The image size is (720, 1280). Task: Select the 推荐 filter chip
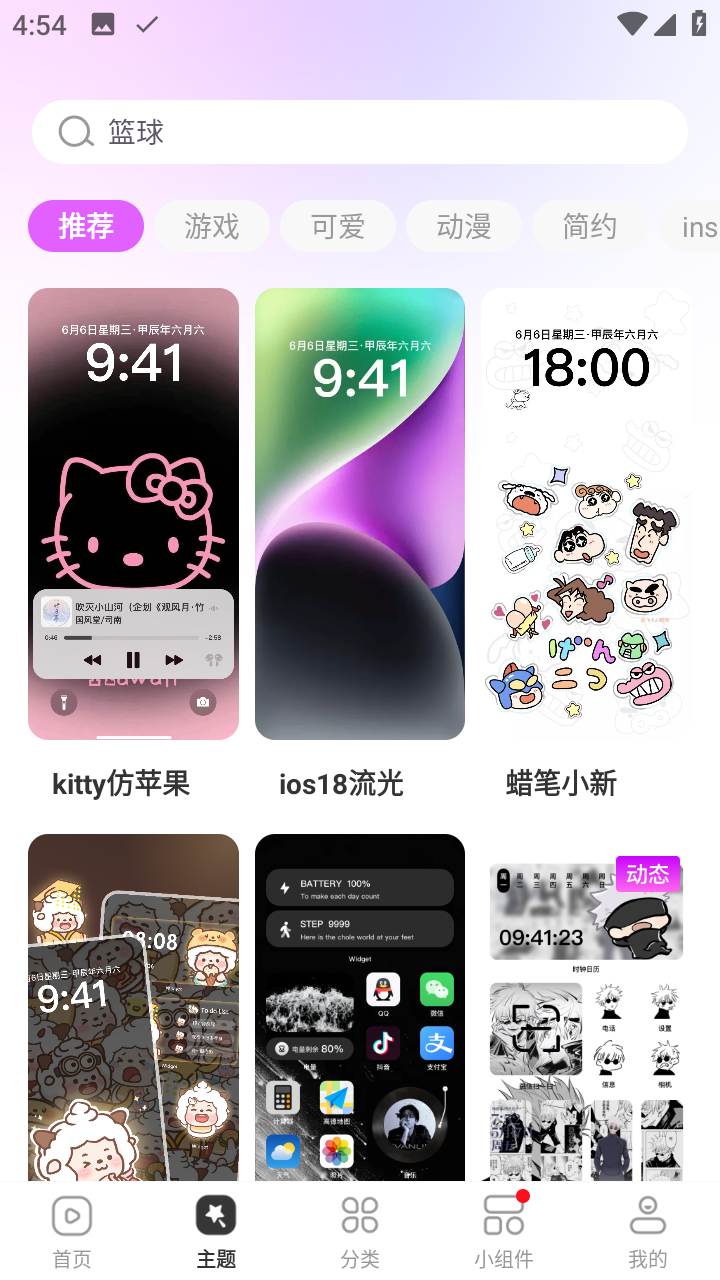86,226
